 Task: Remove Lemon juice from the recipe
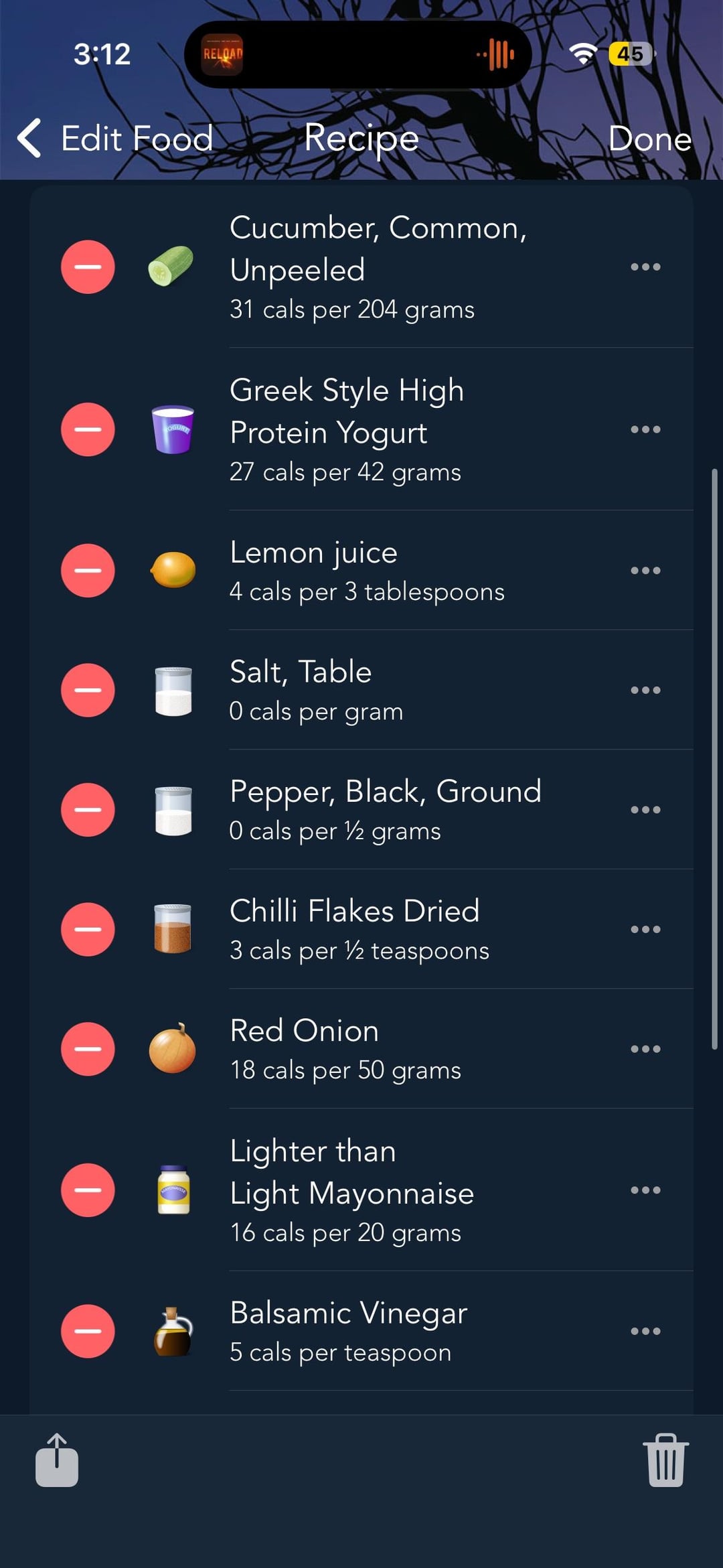(x=88, y=571)
